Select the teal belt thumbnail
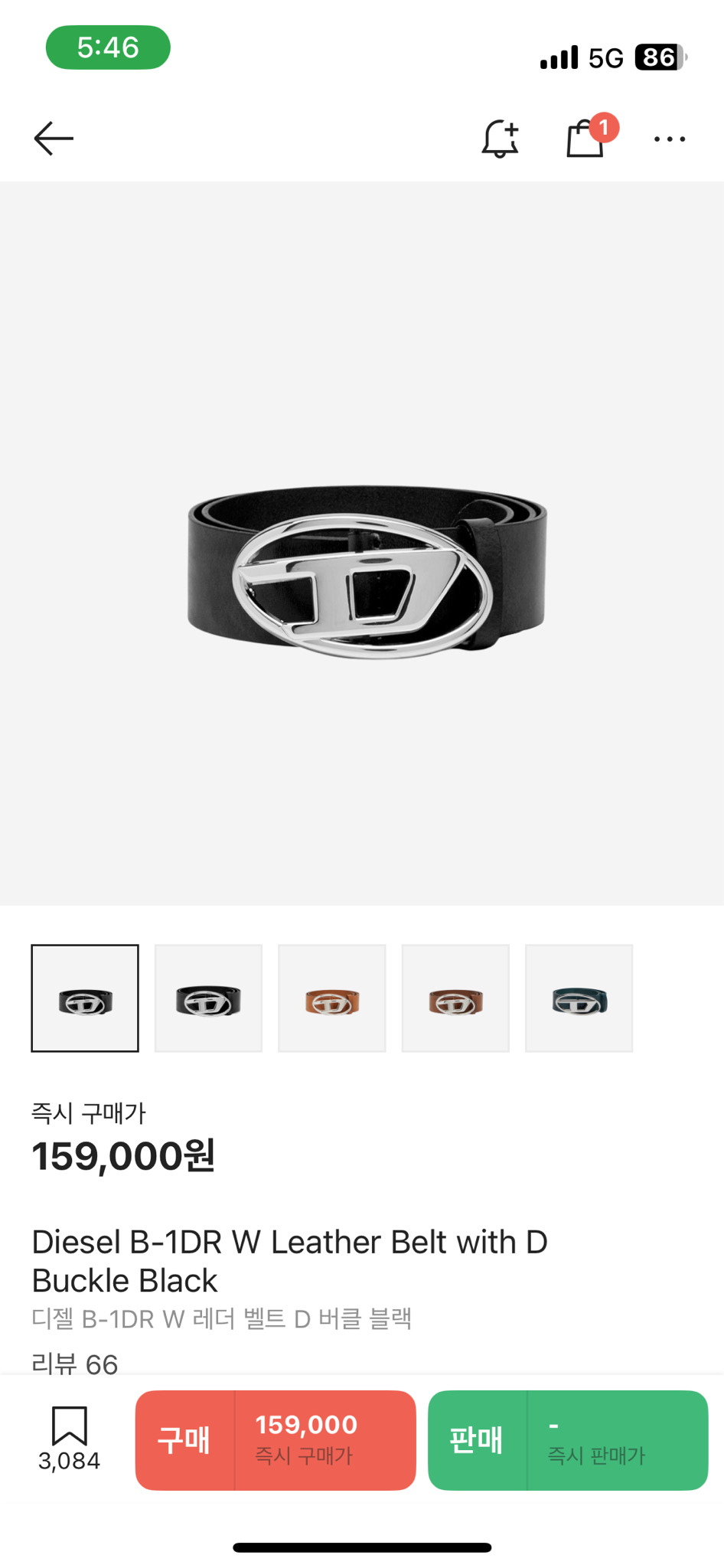The height and width of the screenshot is (1568, 724). click(x=579, y=998)
